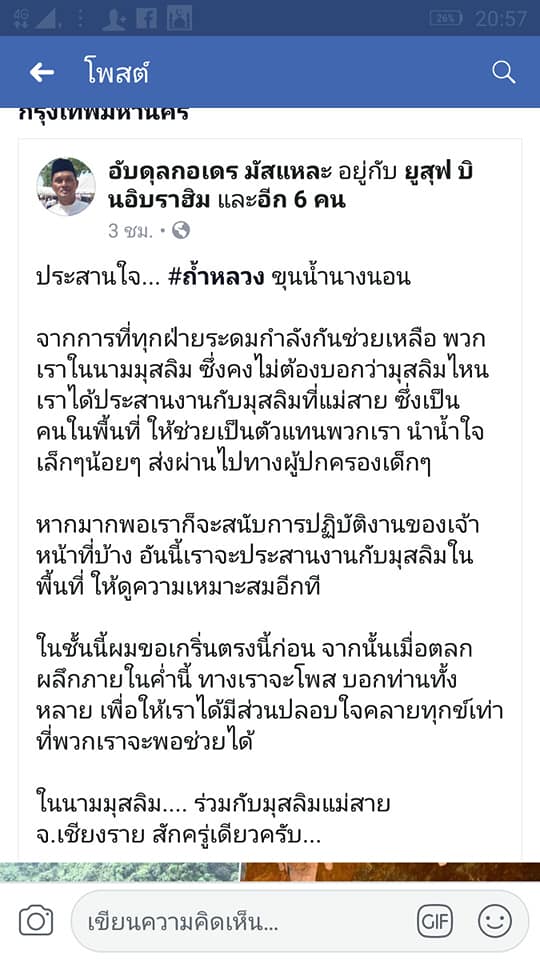Open the search icon in the app bar

503,72
